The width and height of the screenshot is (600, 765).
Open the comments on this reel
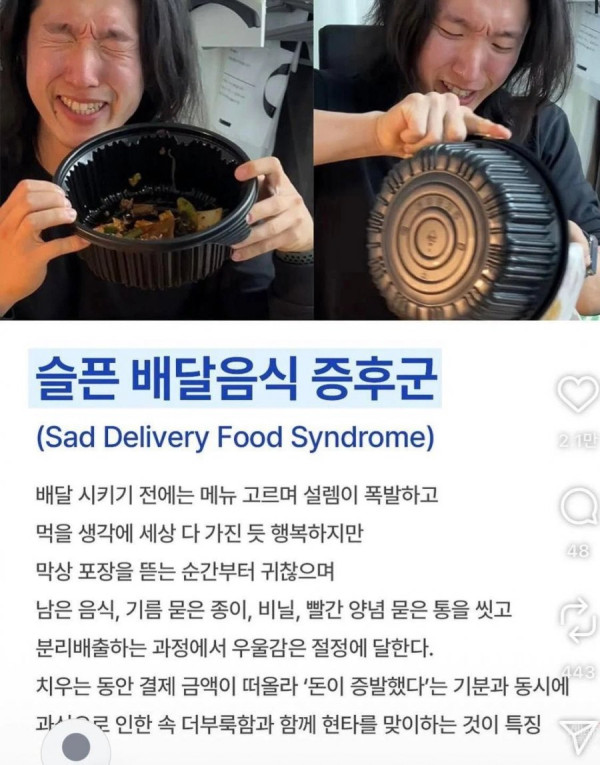click(578, 510)
